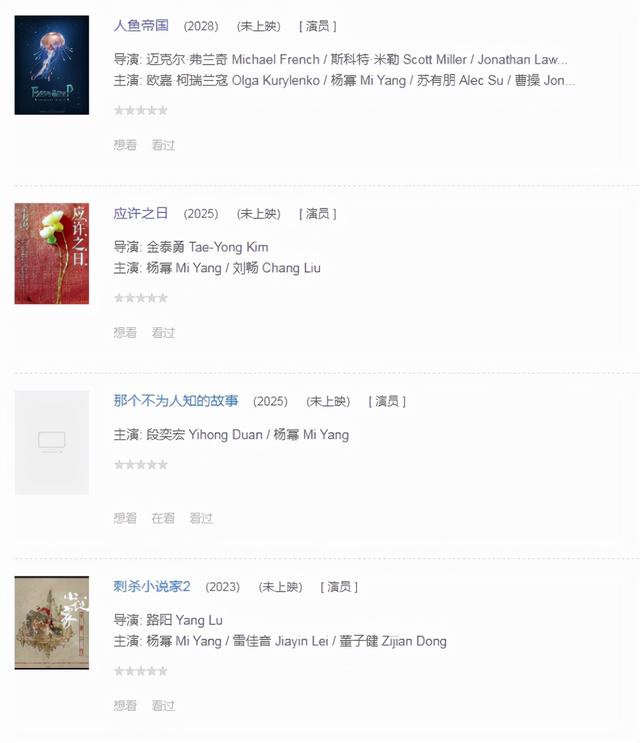The height and width of the screenshot is (743, 640).
Task: Mark 刺杀小说家2 as 看过
Action: pos(163,705)
